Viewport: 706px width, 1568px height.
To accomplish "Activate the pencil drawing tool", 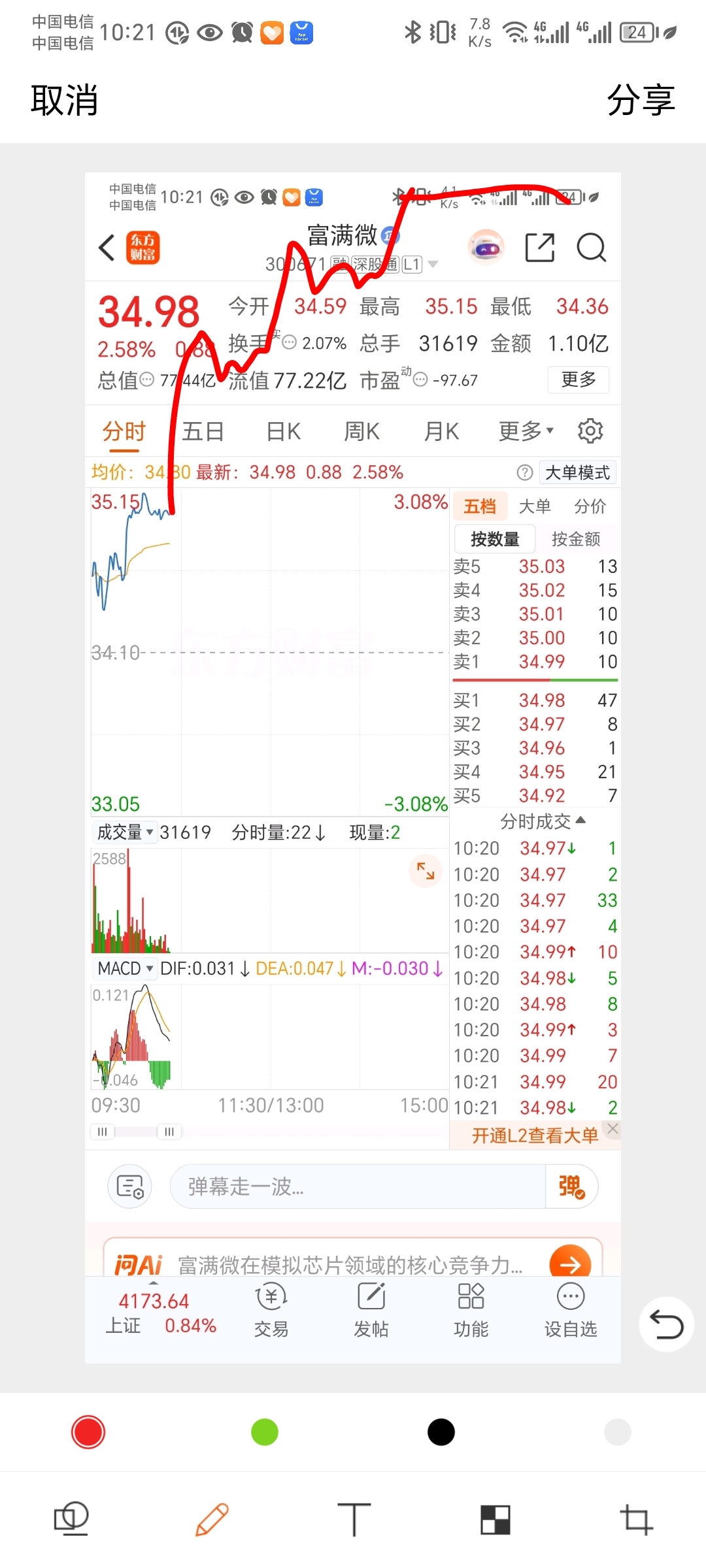I will point(212,1518).
